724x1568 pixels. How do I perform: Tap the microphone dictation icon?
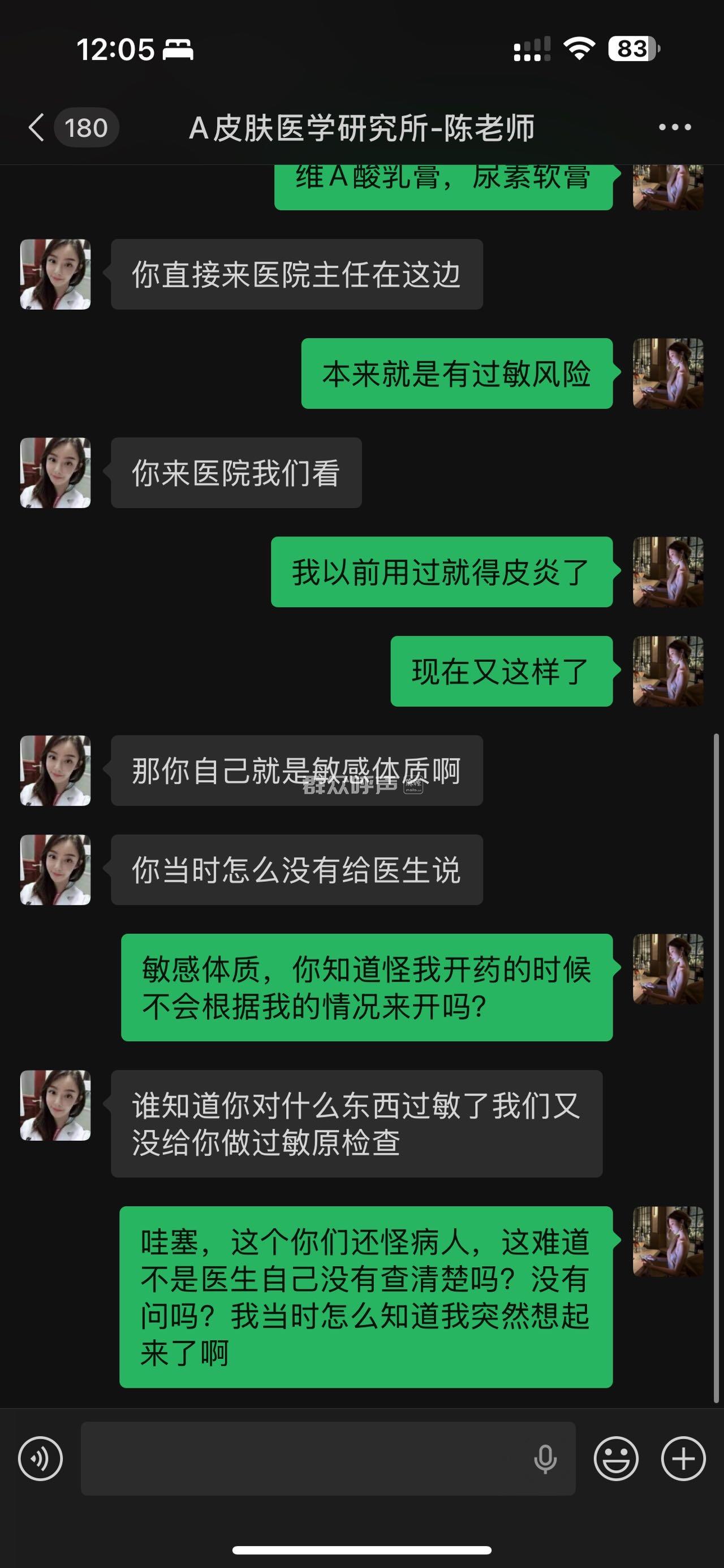[545, 1458]
